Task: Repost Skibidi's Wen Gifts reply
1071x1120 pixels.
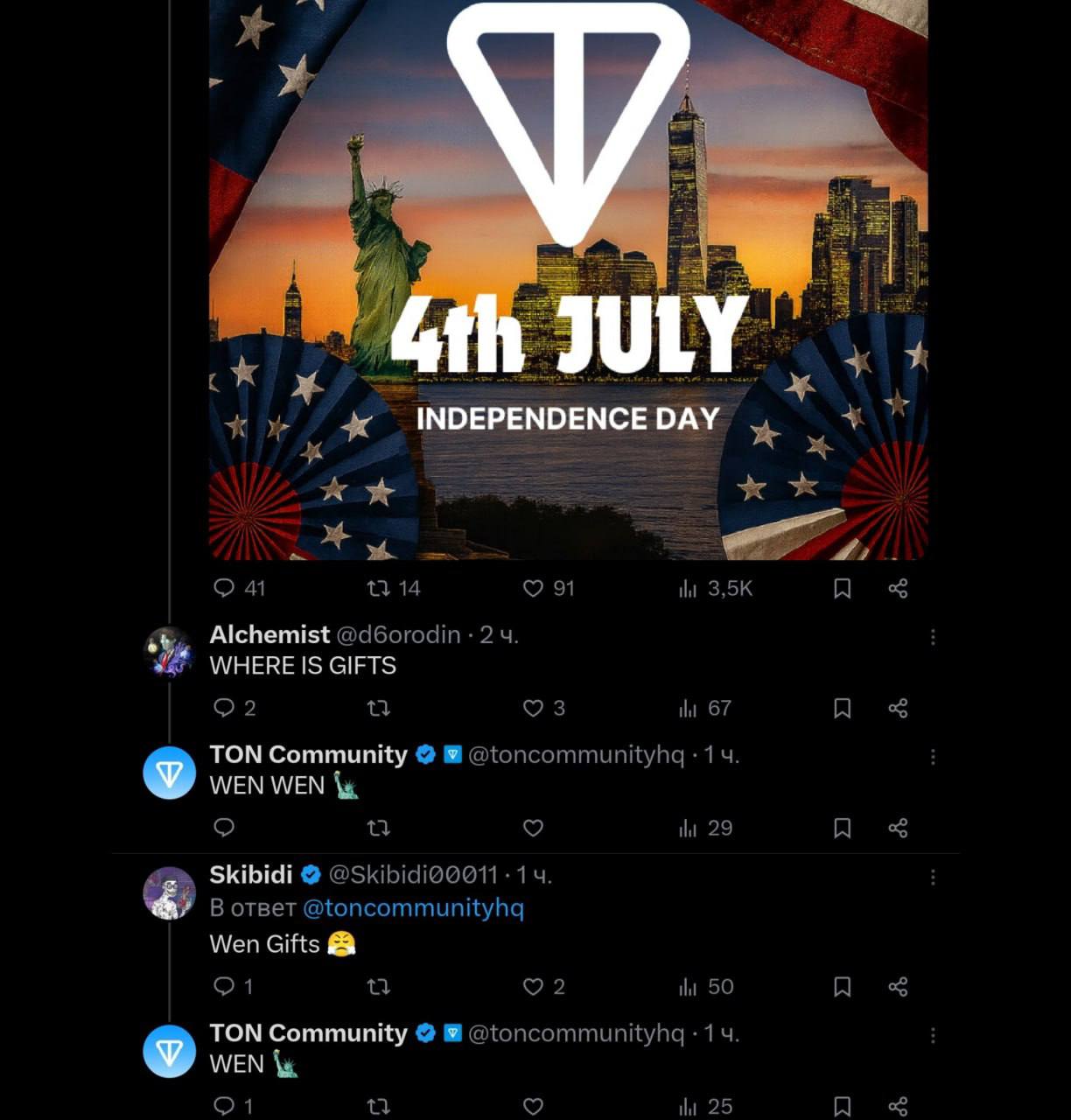Action: coord(379,987)
